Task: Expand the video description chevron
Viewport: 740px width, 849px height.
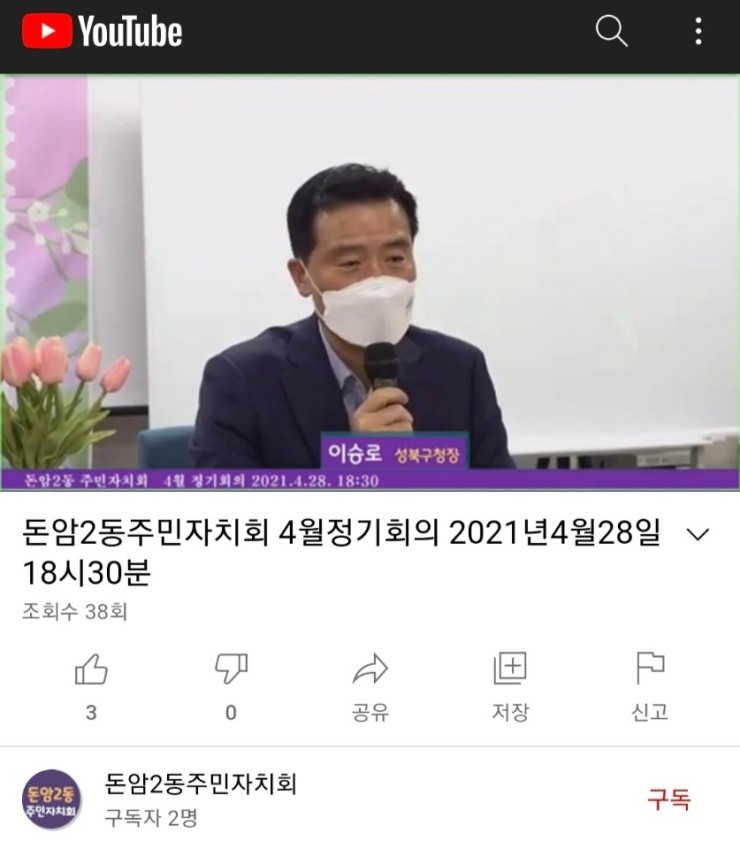Action: click(699, 535)
